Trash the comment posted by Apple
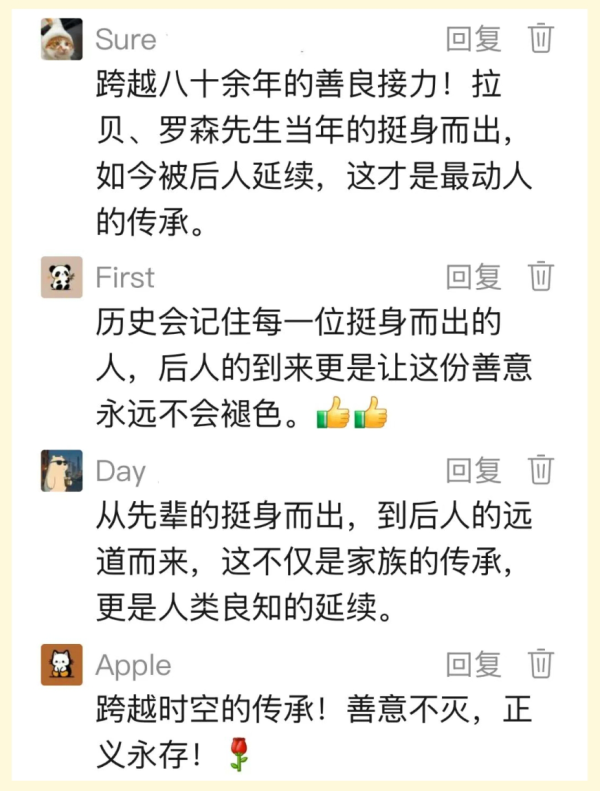 [541, 663]
